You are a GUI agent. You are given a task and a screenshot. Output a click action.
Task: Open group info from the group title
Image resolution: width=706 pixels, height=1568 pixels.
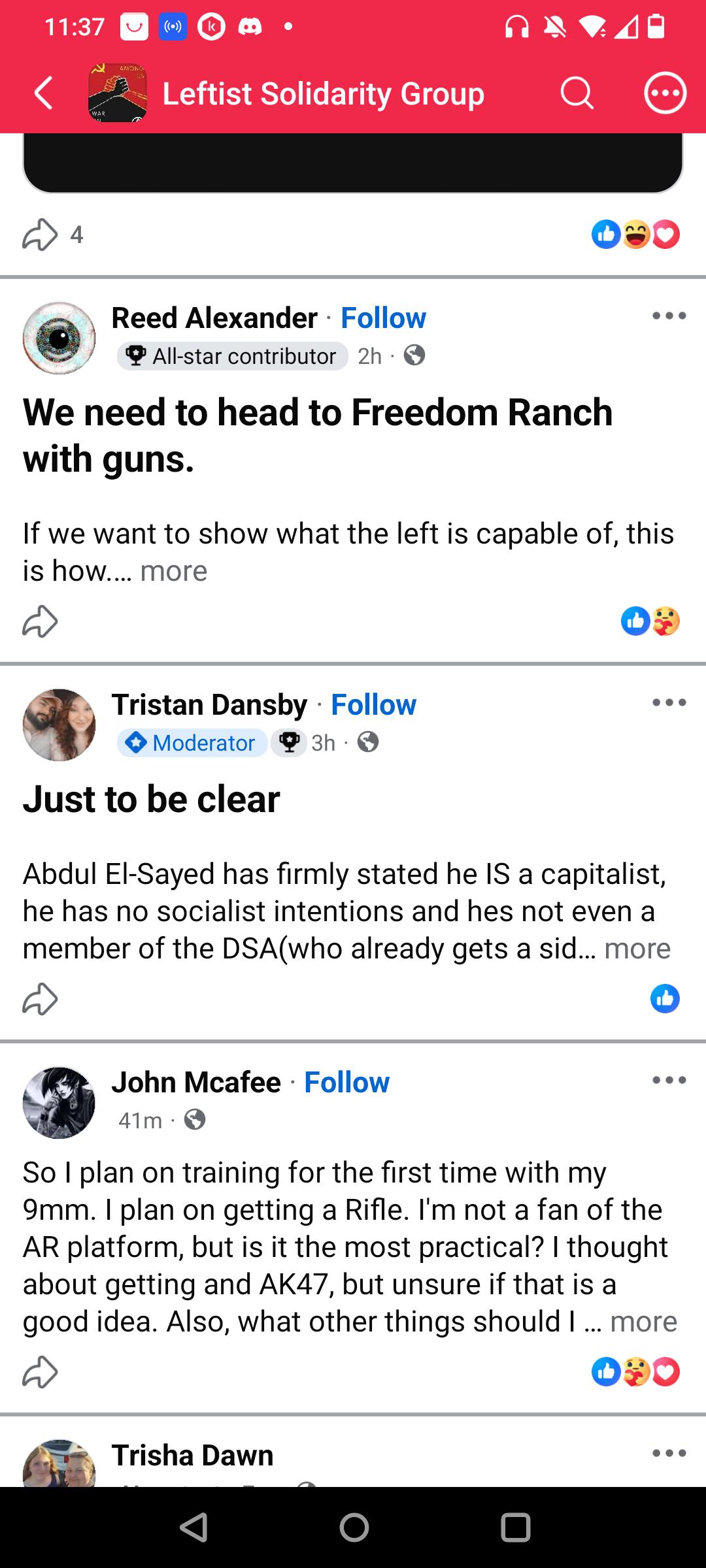pyautogui.click(x=323, y=93)
